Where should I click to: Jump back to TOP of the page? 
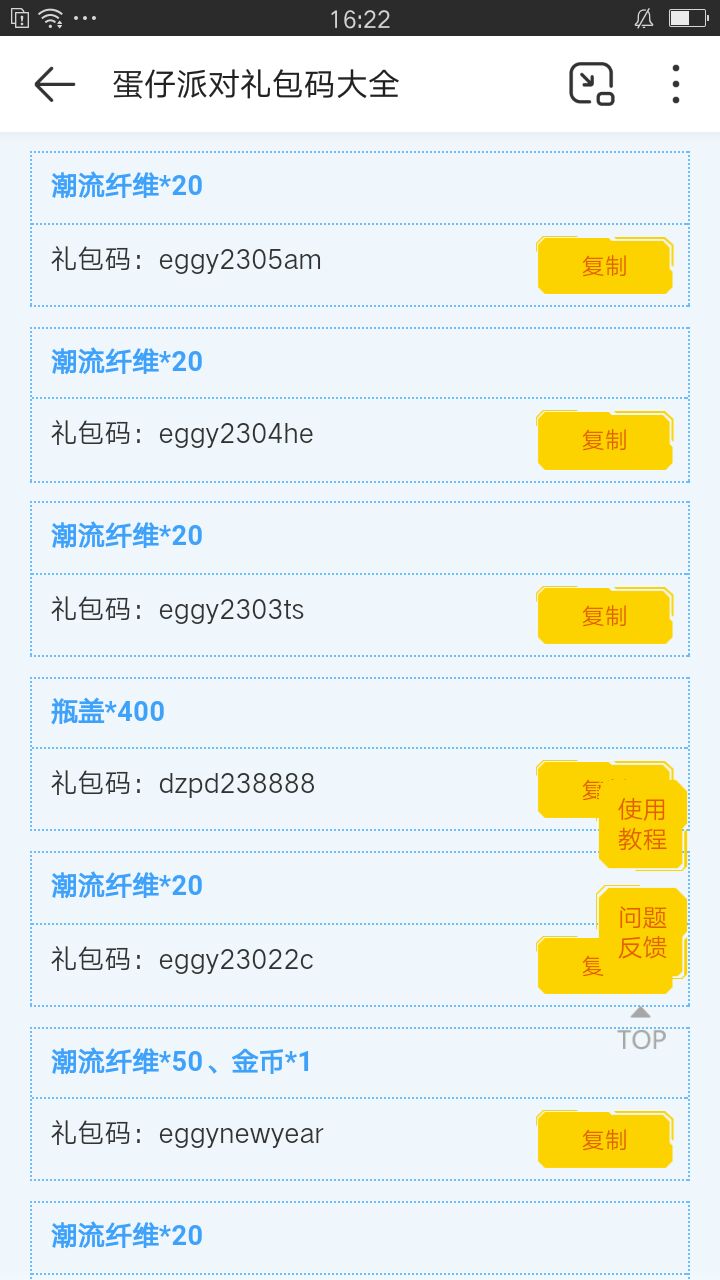(x=641, y=1030)
